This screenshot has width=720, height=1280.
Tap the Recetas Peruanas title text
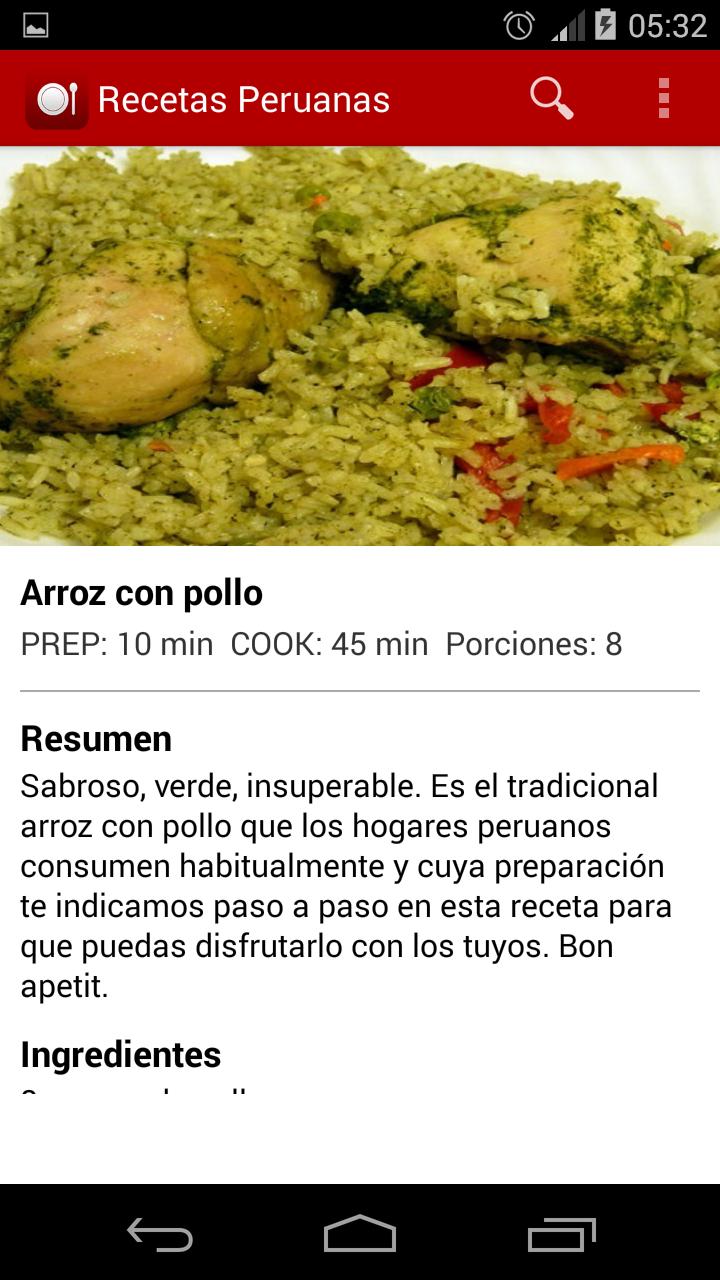[x=243, y=98]
